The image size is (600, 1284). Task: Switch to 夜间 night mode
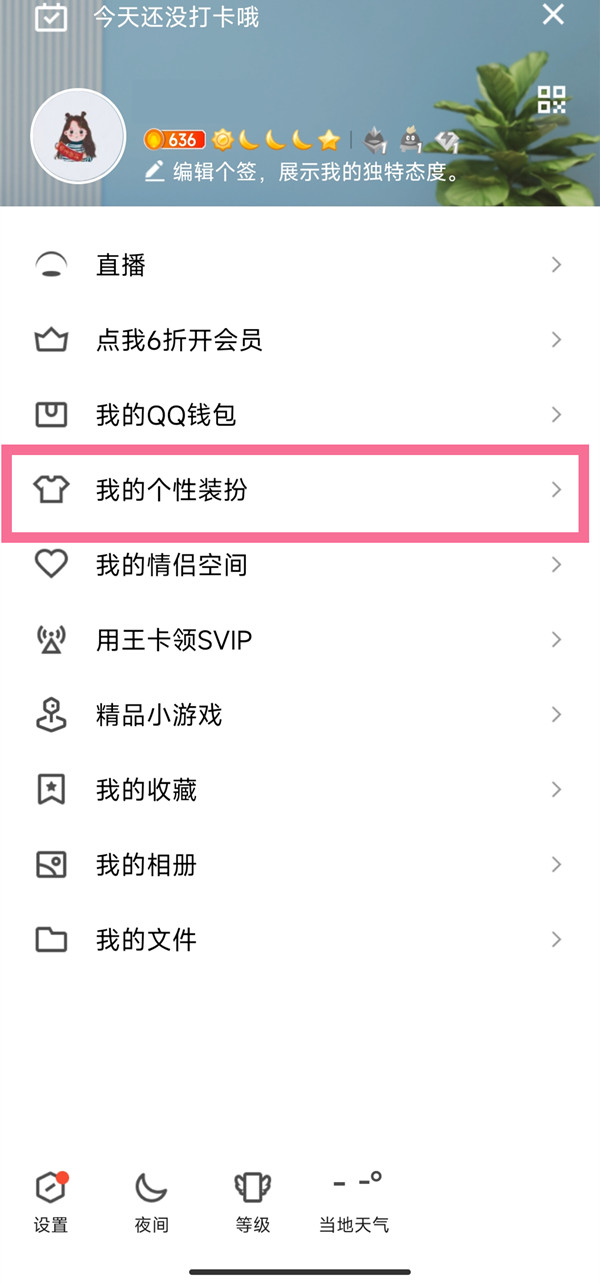point(151,1202)
